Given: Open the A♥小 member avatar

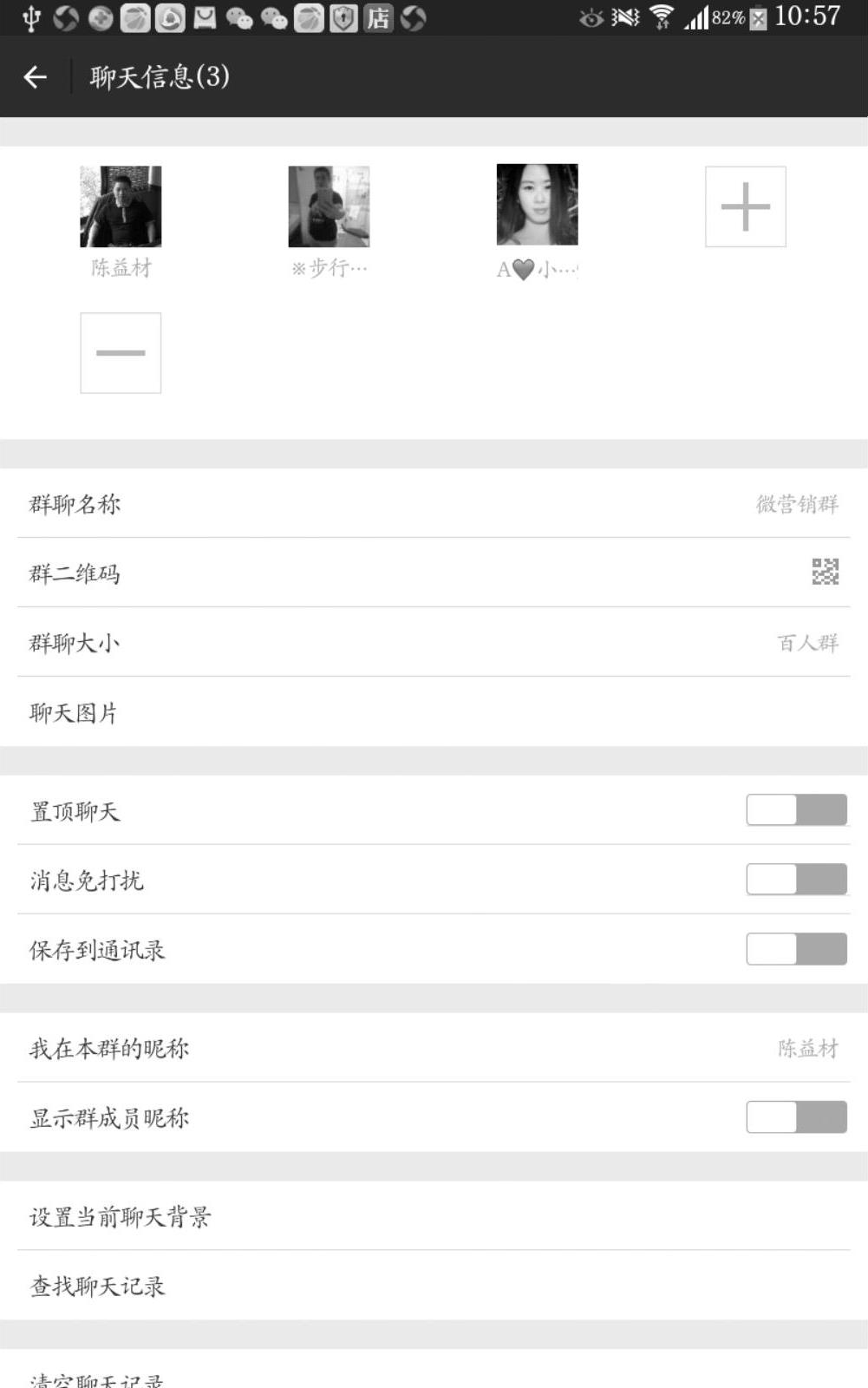Looking at the screenshot, I should tap(537, 205).
